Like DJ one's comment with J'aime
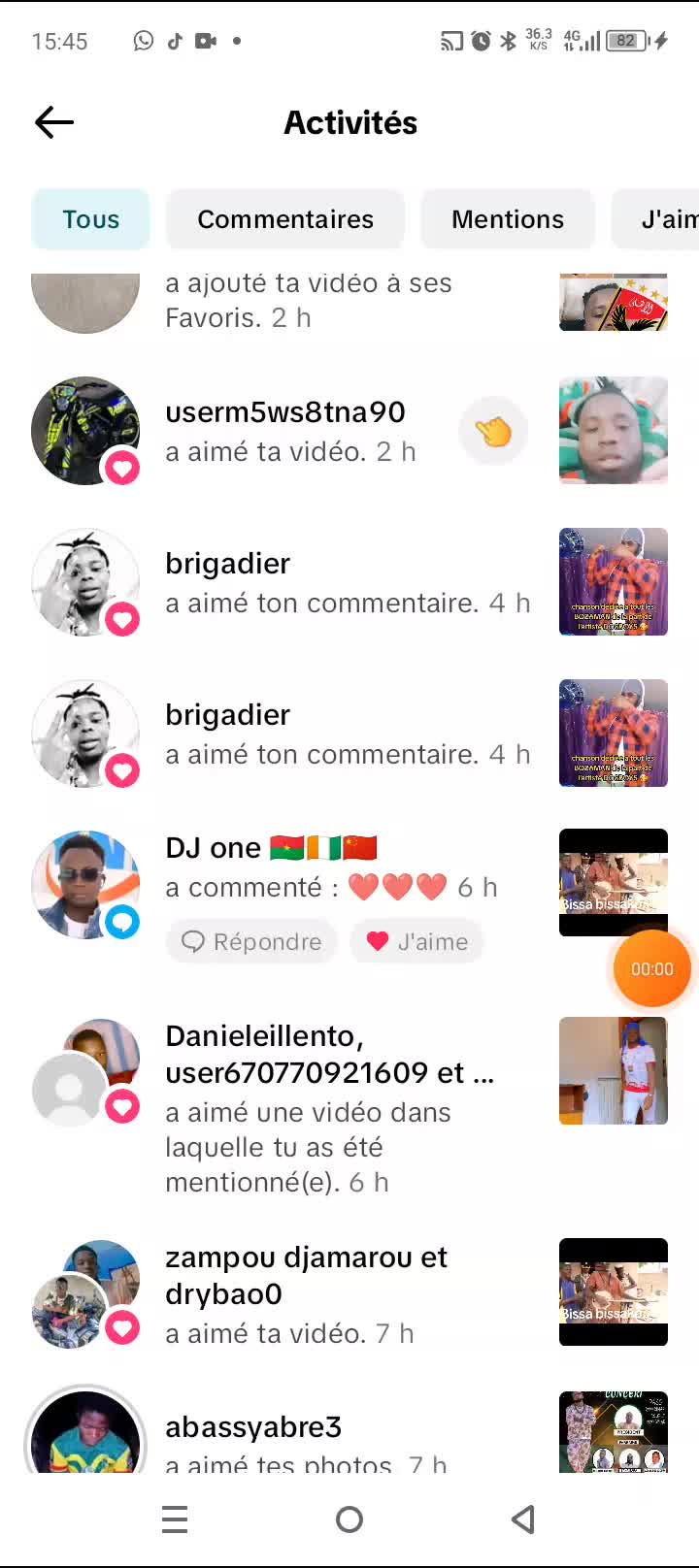The width and height of the screenshot is (699, 1568). [x=417, y=941]
